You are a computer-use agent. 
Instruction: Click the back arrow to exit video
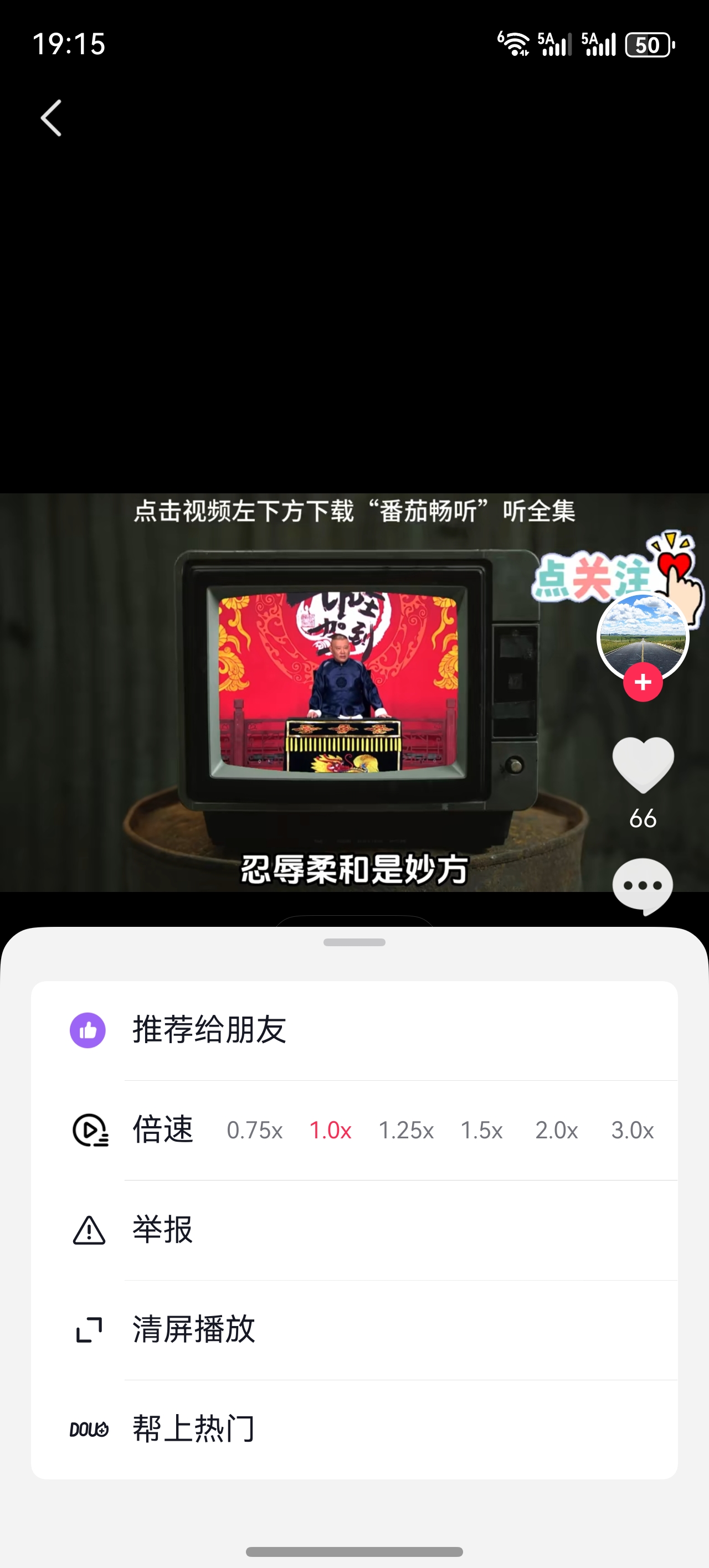pyautogui.click(x=50, y=118)
